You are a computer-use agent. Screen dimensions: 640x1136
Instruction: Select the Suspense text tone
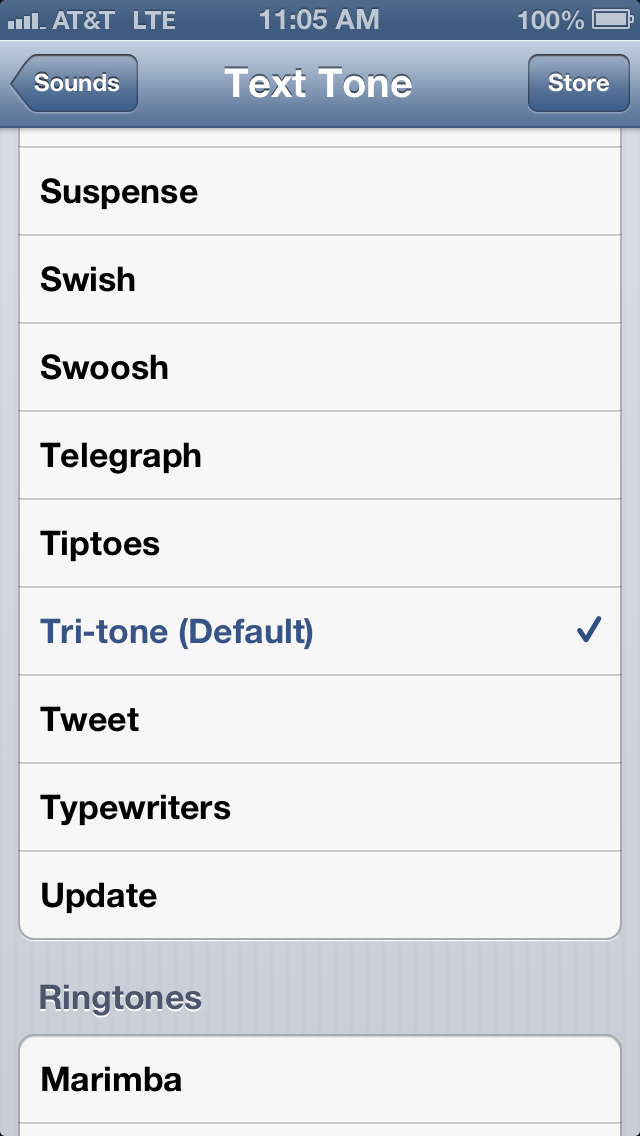coord(320,191)
